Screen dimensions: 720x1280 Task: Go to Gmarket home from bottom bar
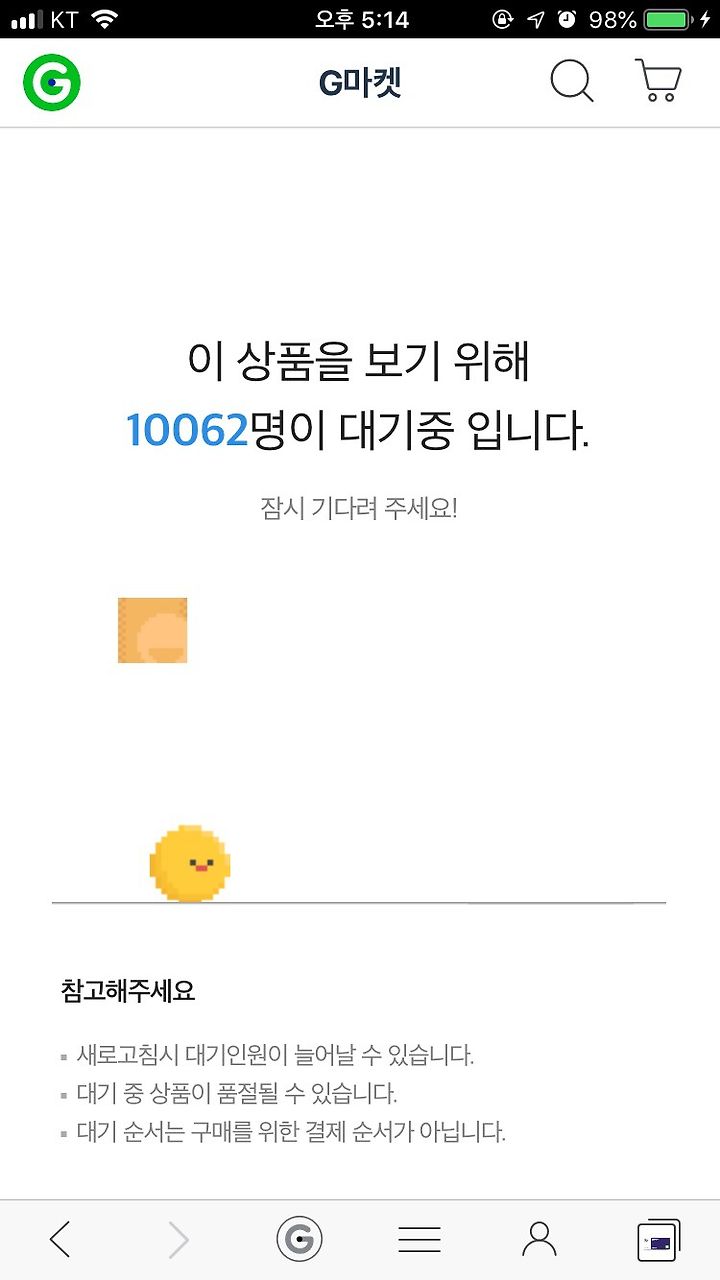(299, 1240)
